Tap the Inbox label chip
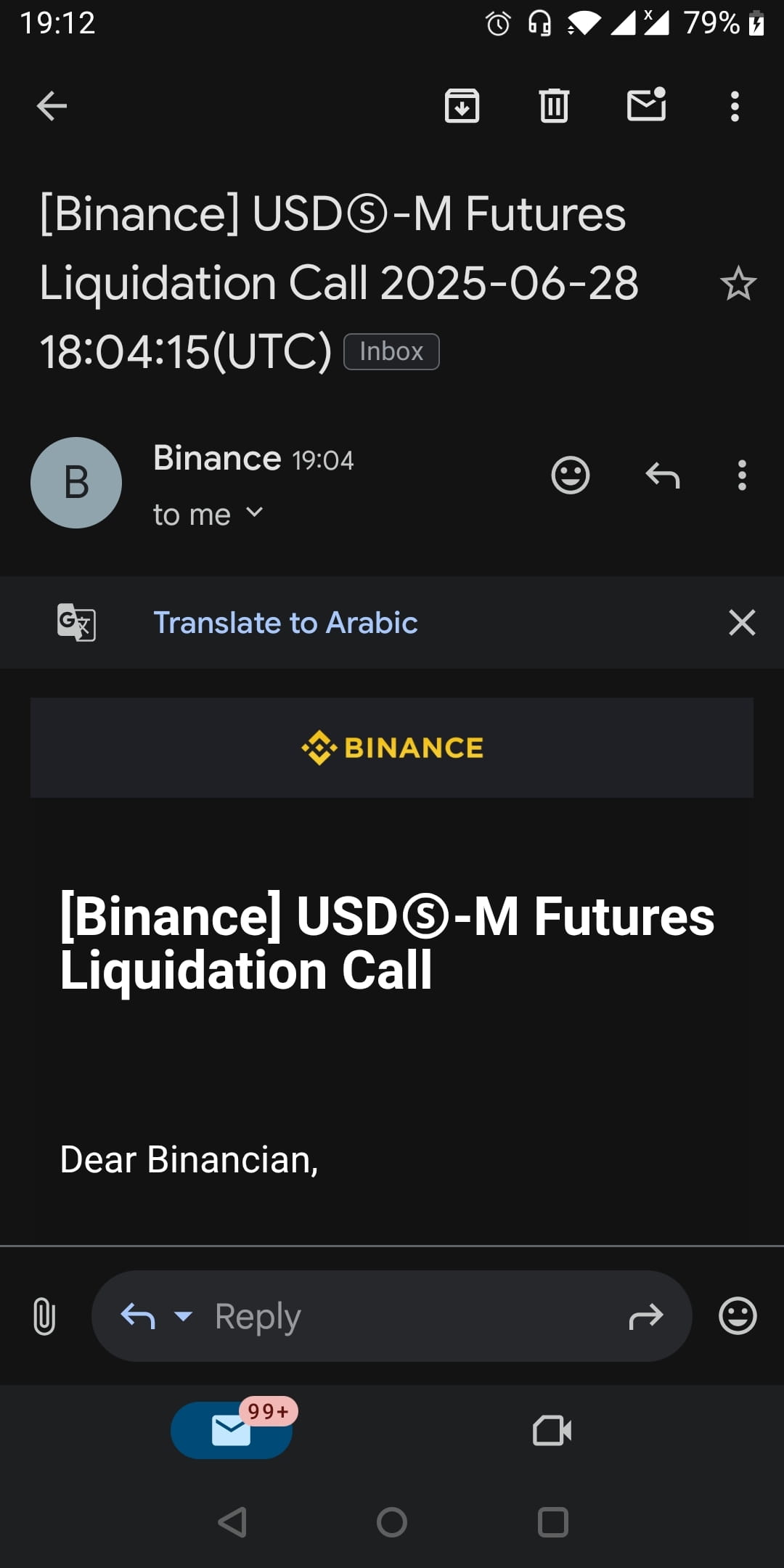The image size is (784, 1568). pos(391,351)
